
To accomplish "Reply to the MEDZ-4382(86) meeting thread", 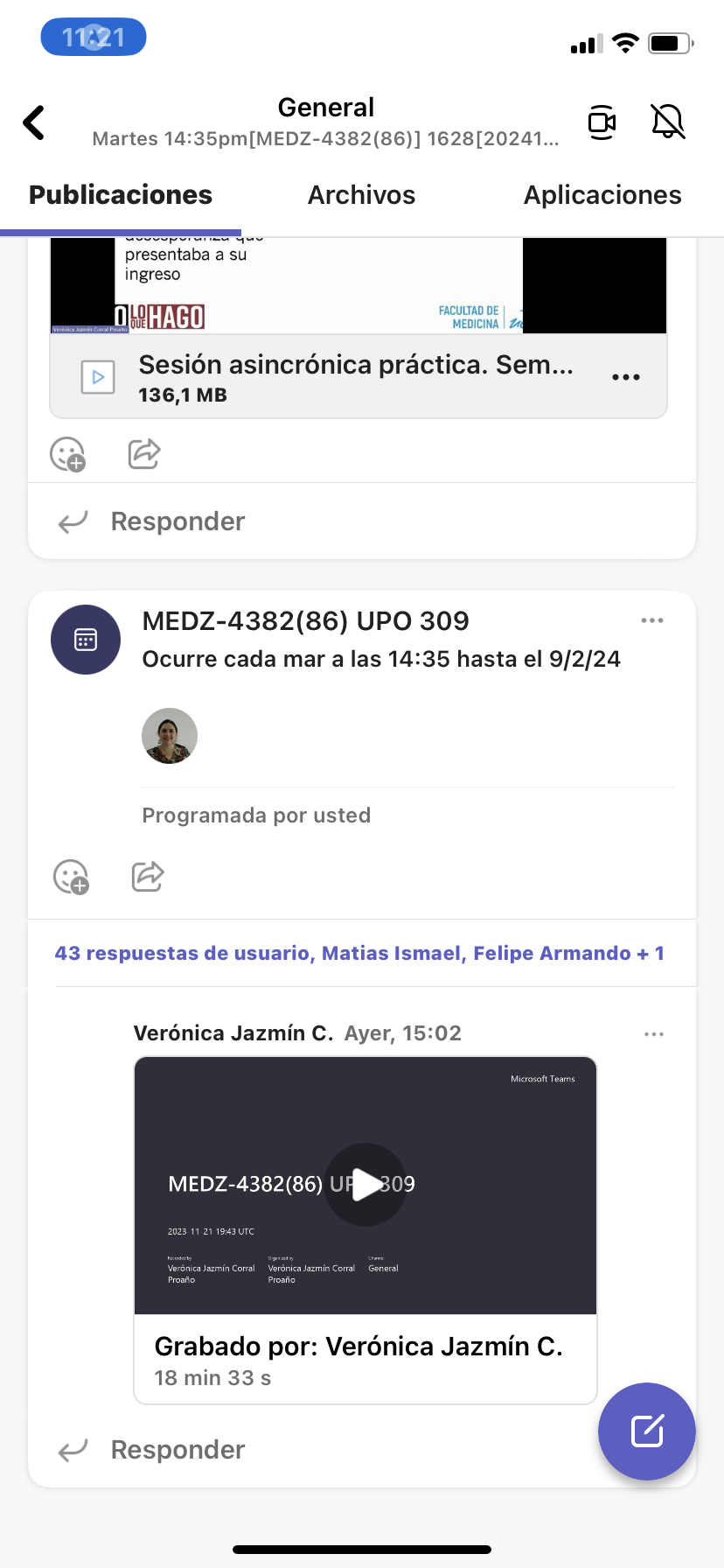I will pyautogui.click(x=178, y=1450).
